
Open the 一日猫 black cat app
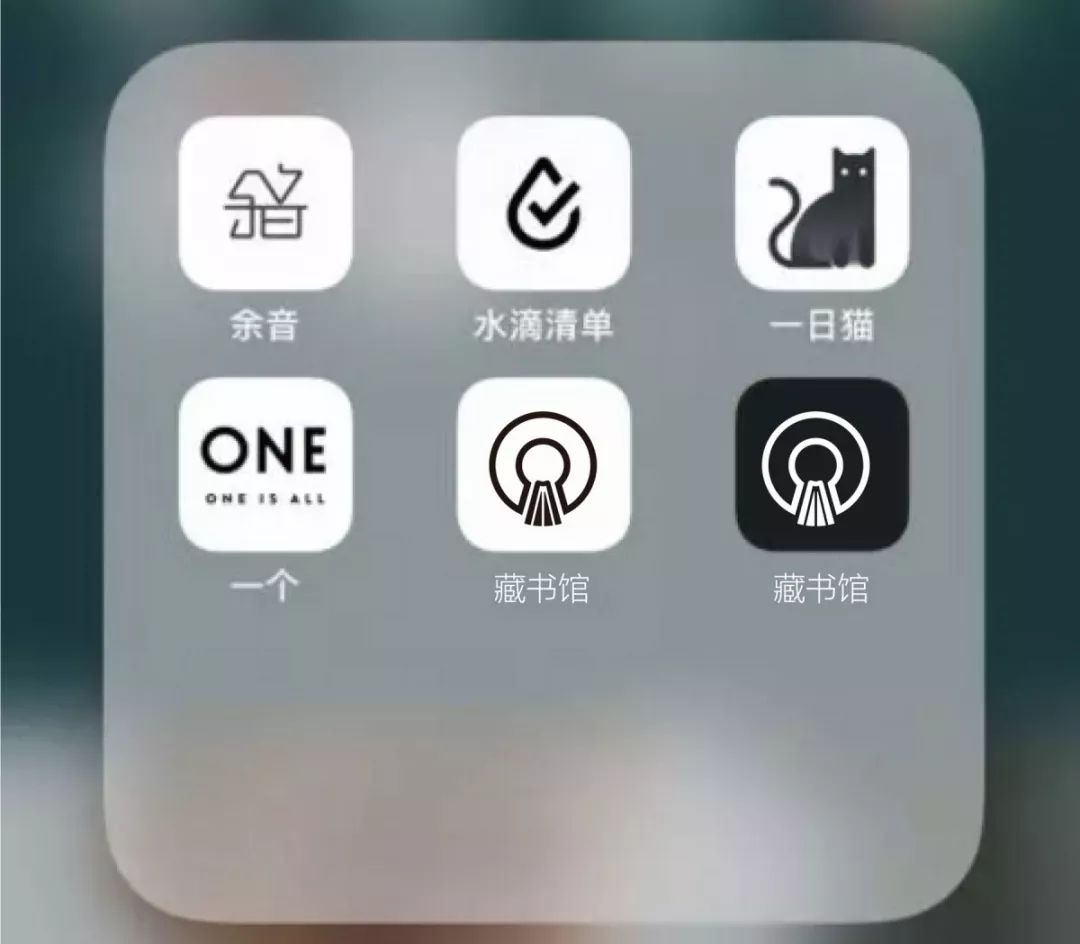point(822,203)
